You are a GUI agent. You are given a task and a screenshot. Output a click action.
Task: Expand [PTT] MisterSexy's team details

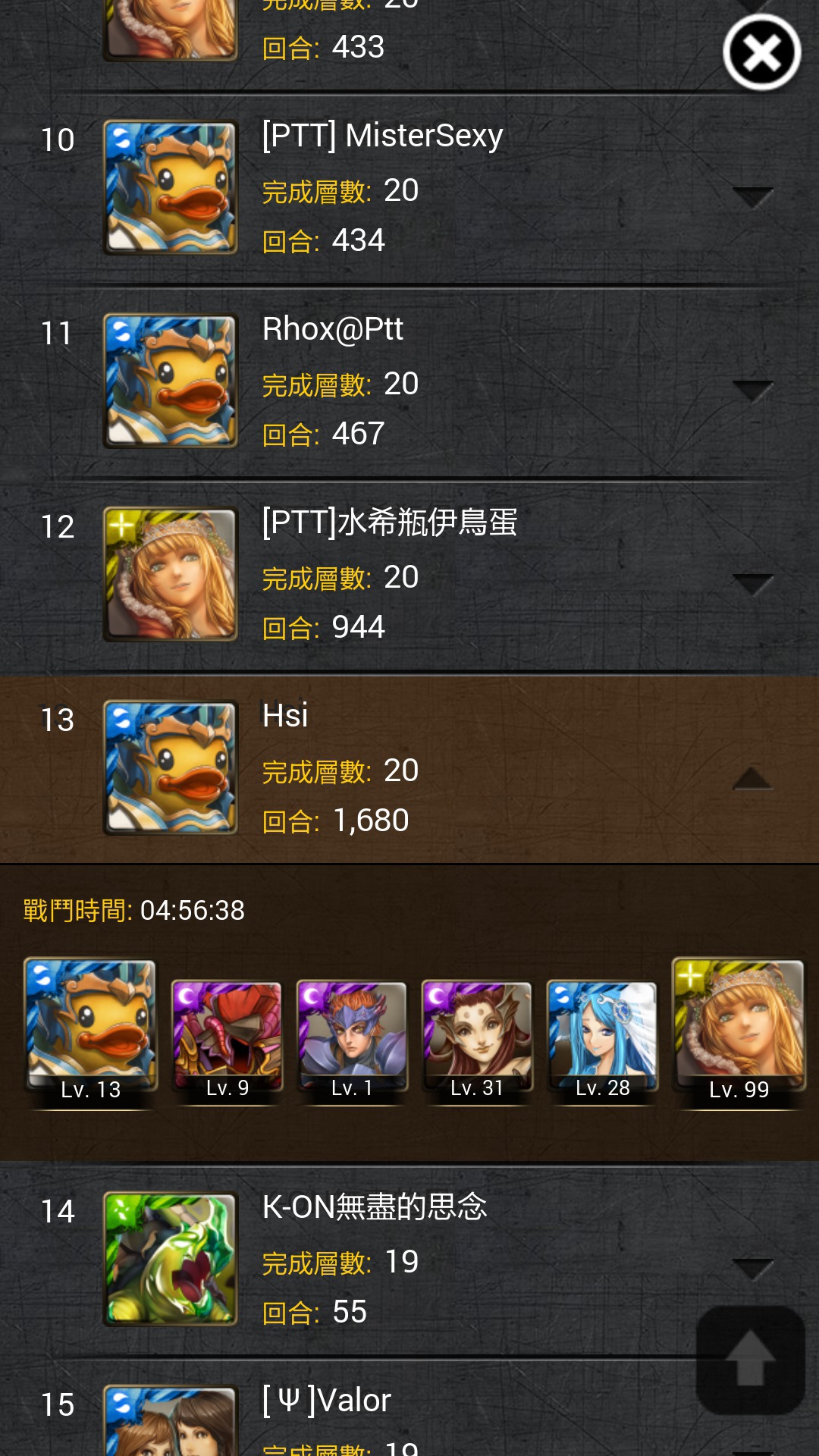[x=753, y=197]
